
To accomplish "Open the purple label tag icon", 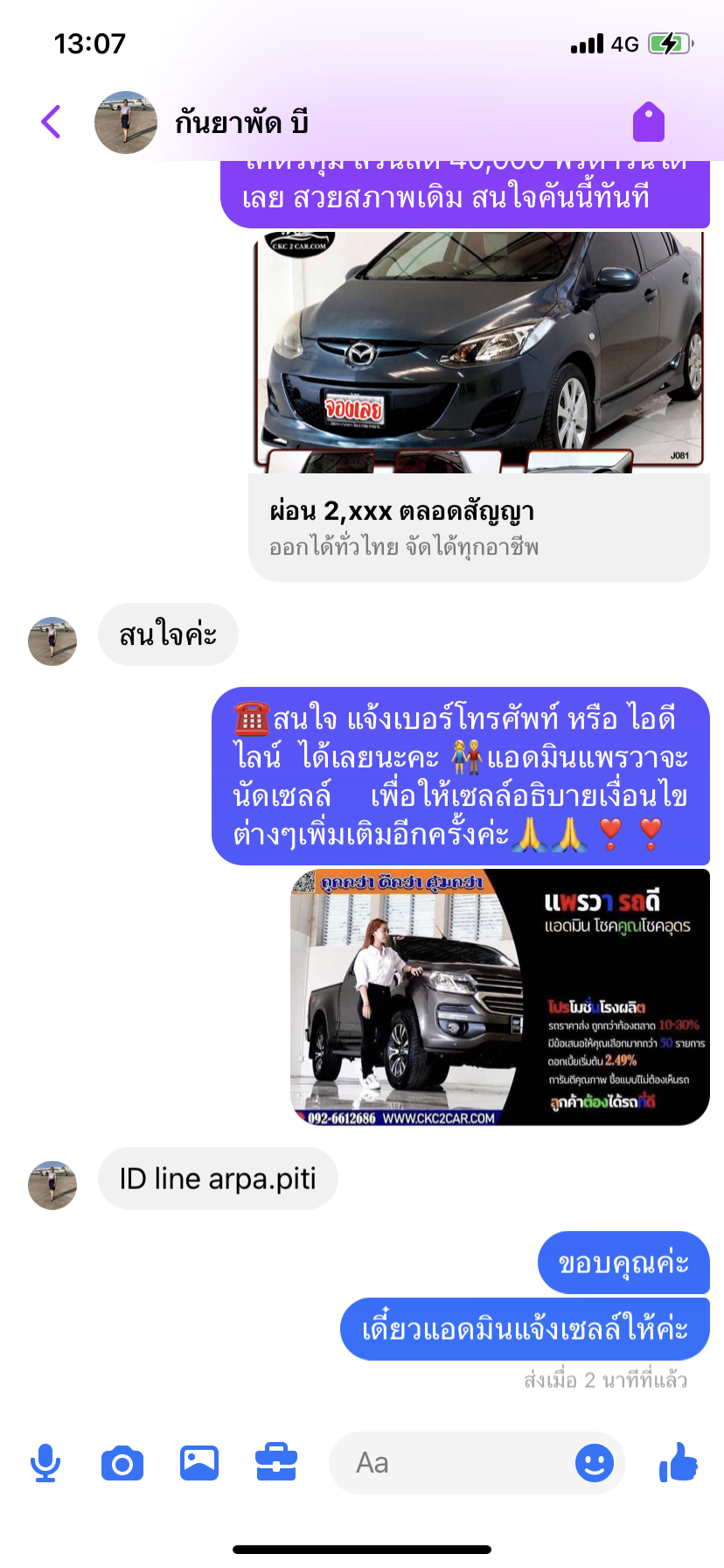I will [x=649, y=122].
